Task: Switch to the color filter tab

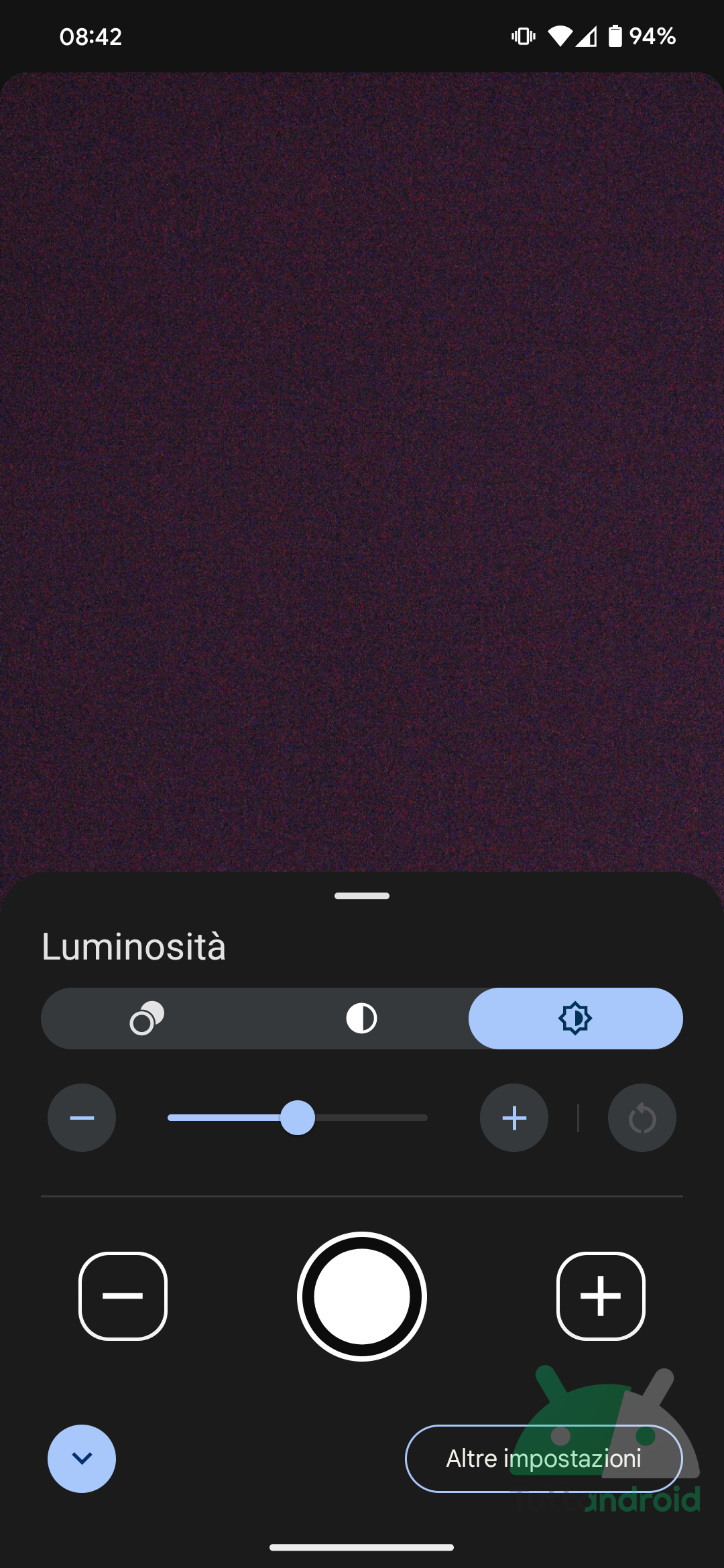Action: (x=147, y=1019)
